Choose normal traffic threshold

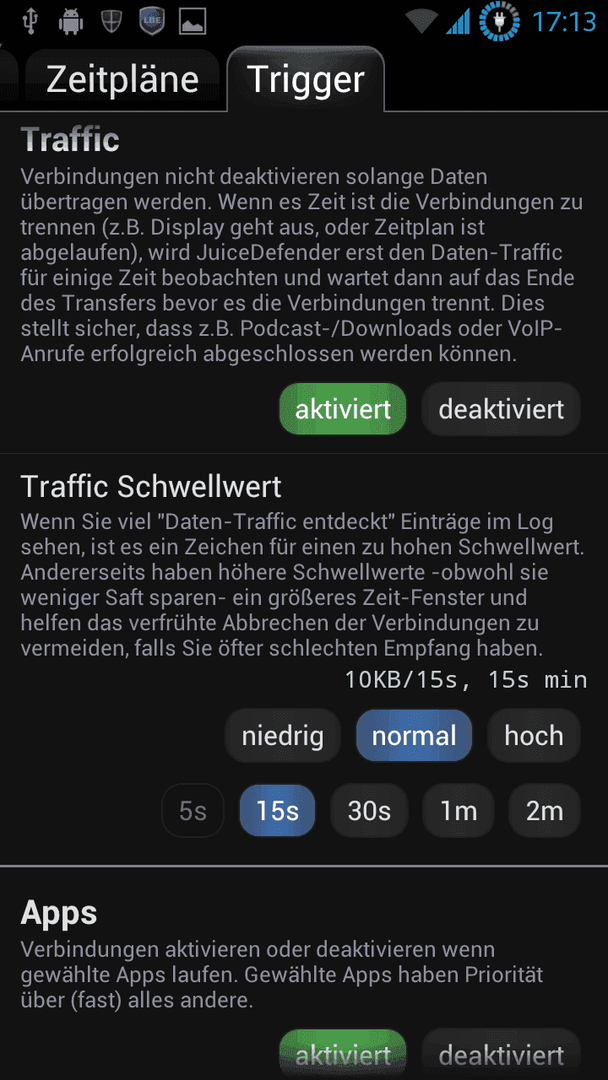(x=414, y=736)
